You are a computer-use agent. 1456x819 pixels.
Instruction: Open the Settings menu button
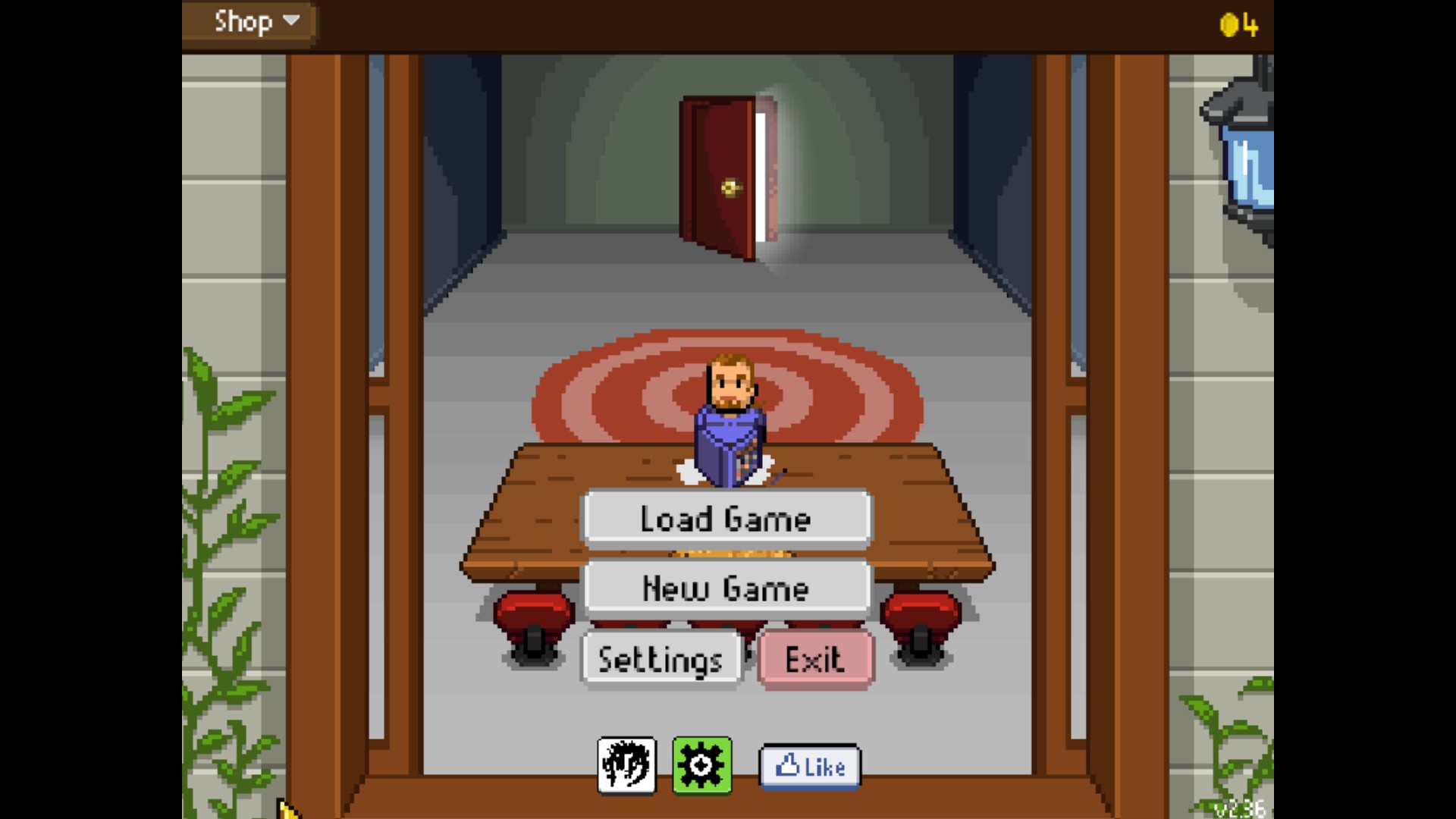(661, 658)
